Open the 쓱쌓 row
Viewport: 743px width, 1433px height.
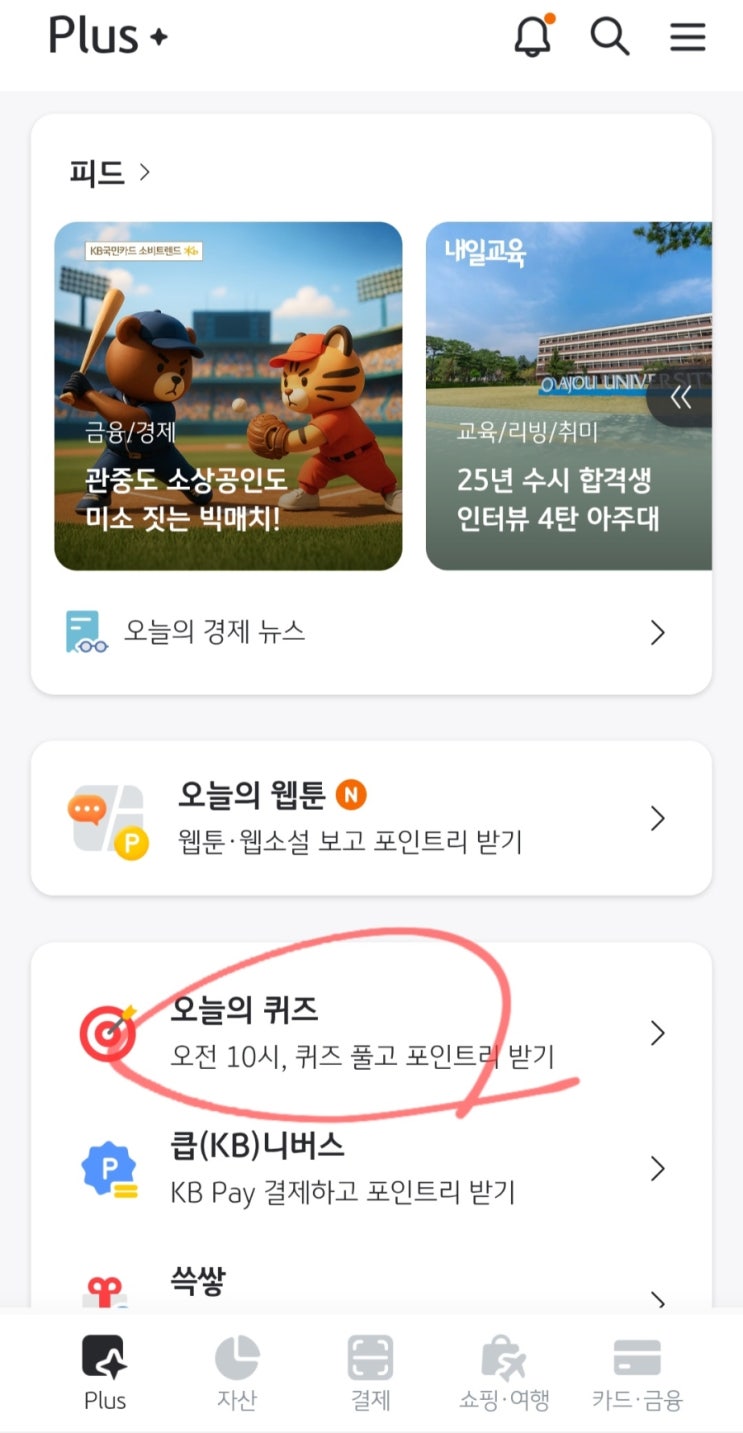pyautogui.click(x=371, y=1283)
